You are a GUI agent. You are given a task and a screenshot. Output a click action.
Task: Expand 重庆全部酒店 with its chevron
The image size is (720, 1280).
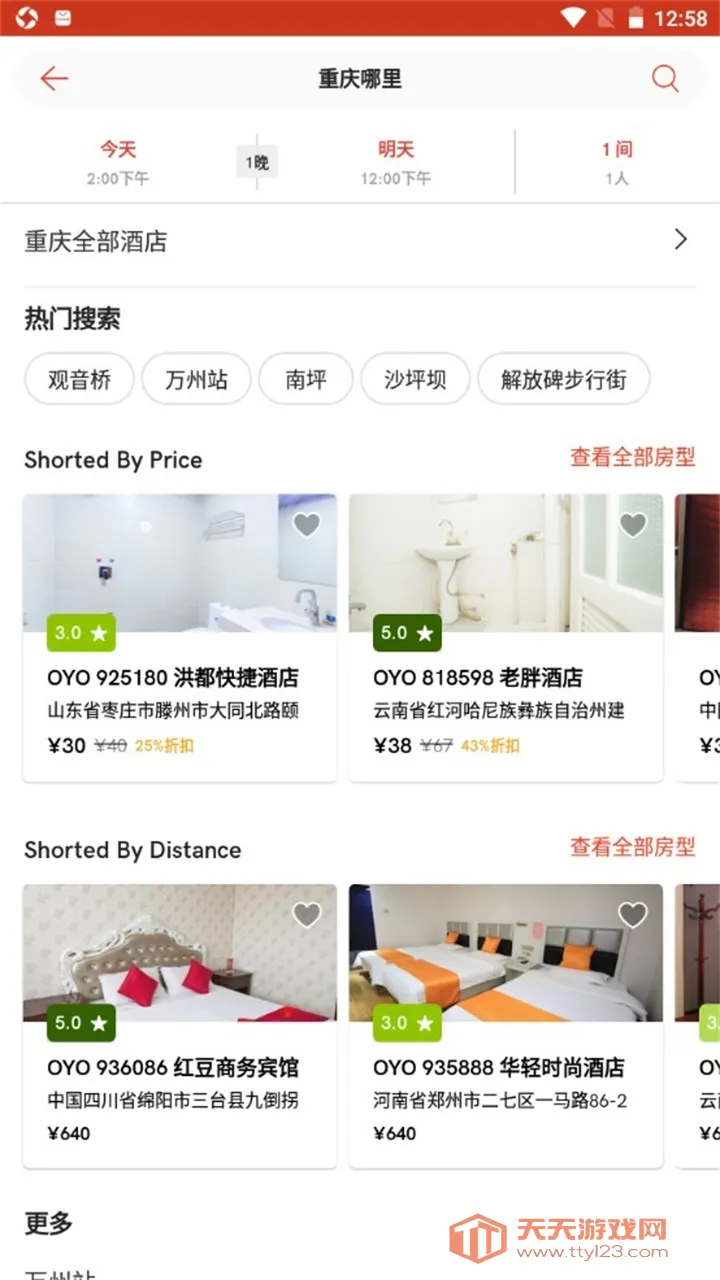click(682, 240)
